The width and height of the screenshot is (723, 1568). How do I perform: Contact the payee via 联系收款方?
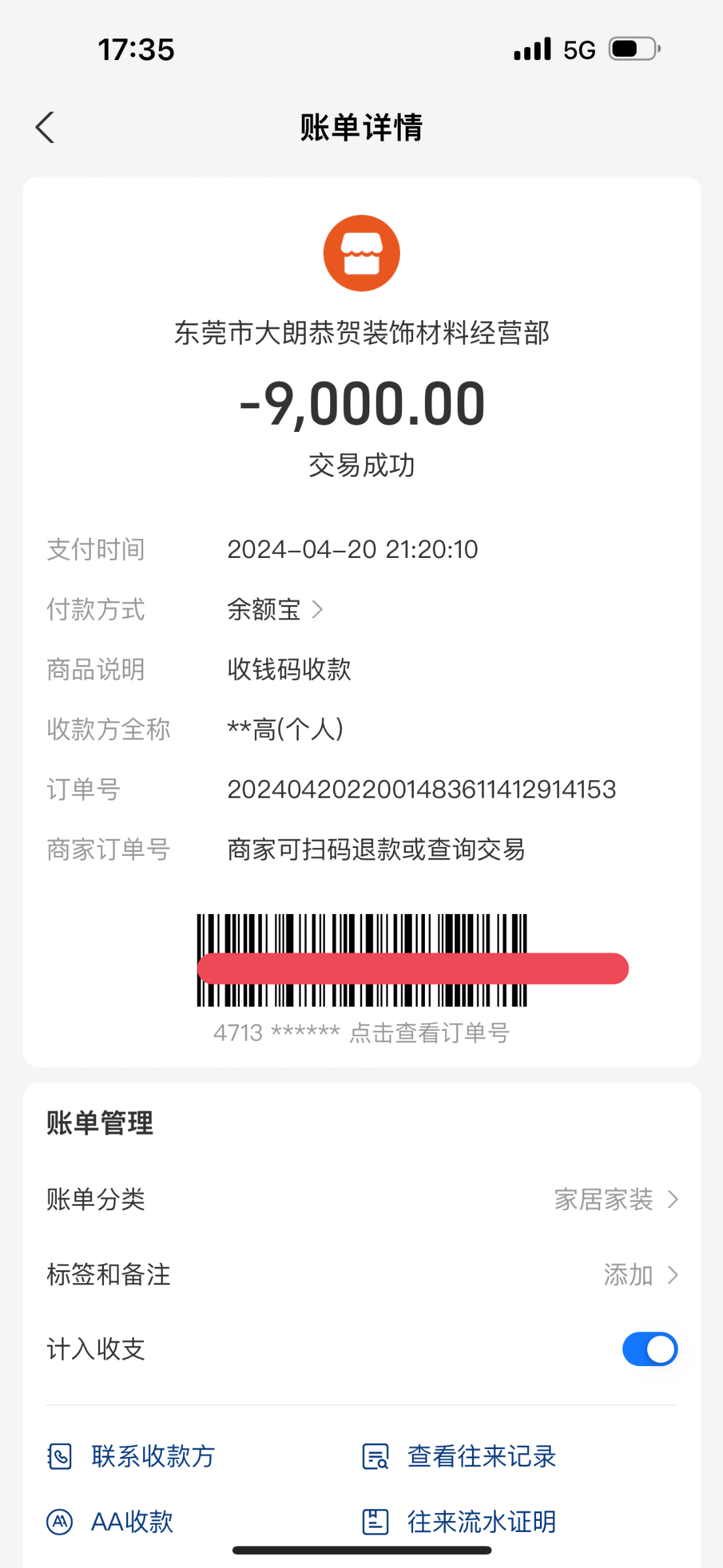131,1456
